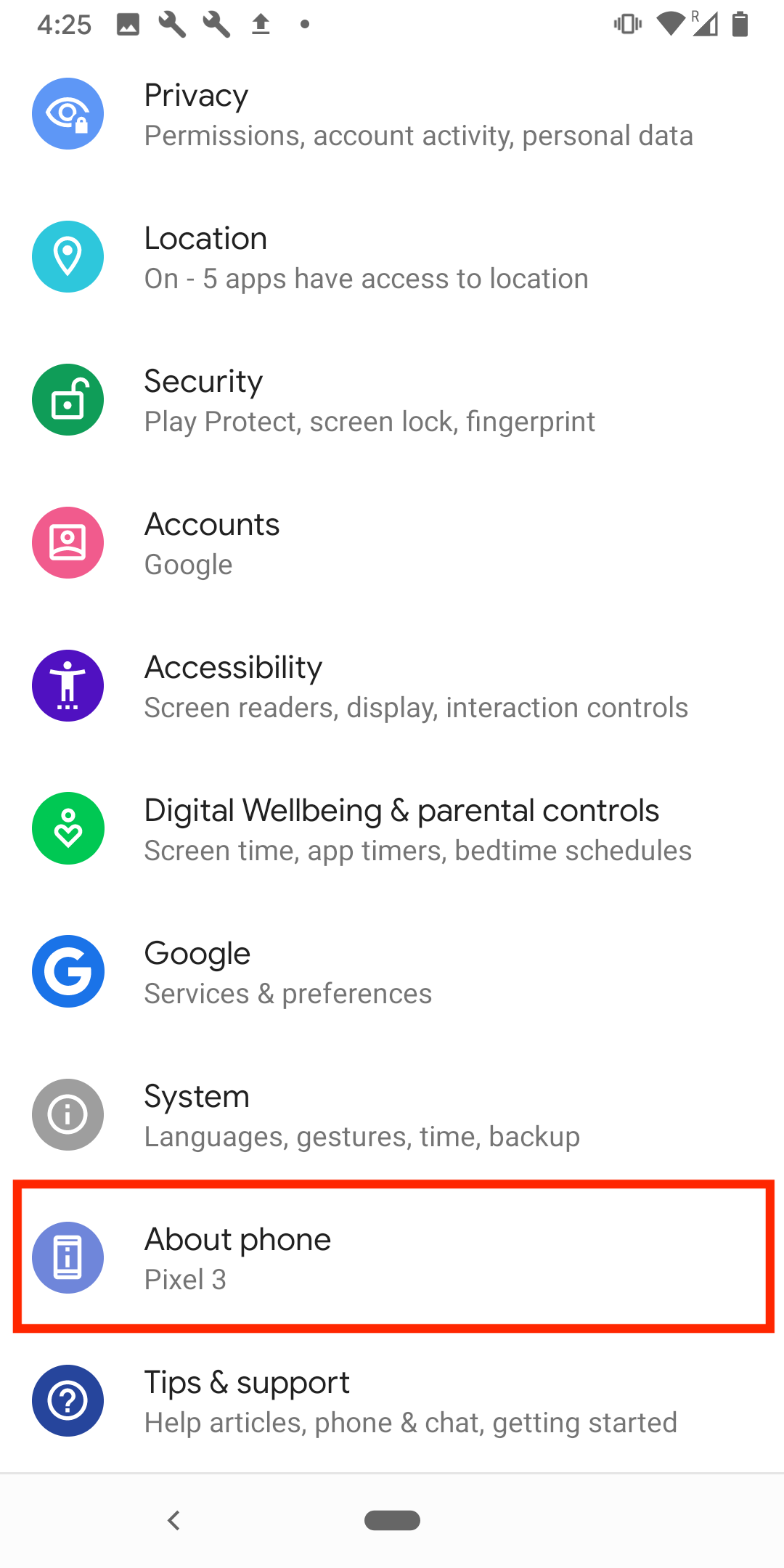Image resolution: width=784 pixels, height=1568 pixels.
Task: Open Digital Wellbeing & parental controls
Action: pyautogui.click(x=392, y=828)
